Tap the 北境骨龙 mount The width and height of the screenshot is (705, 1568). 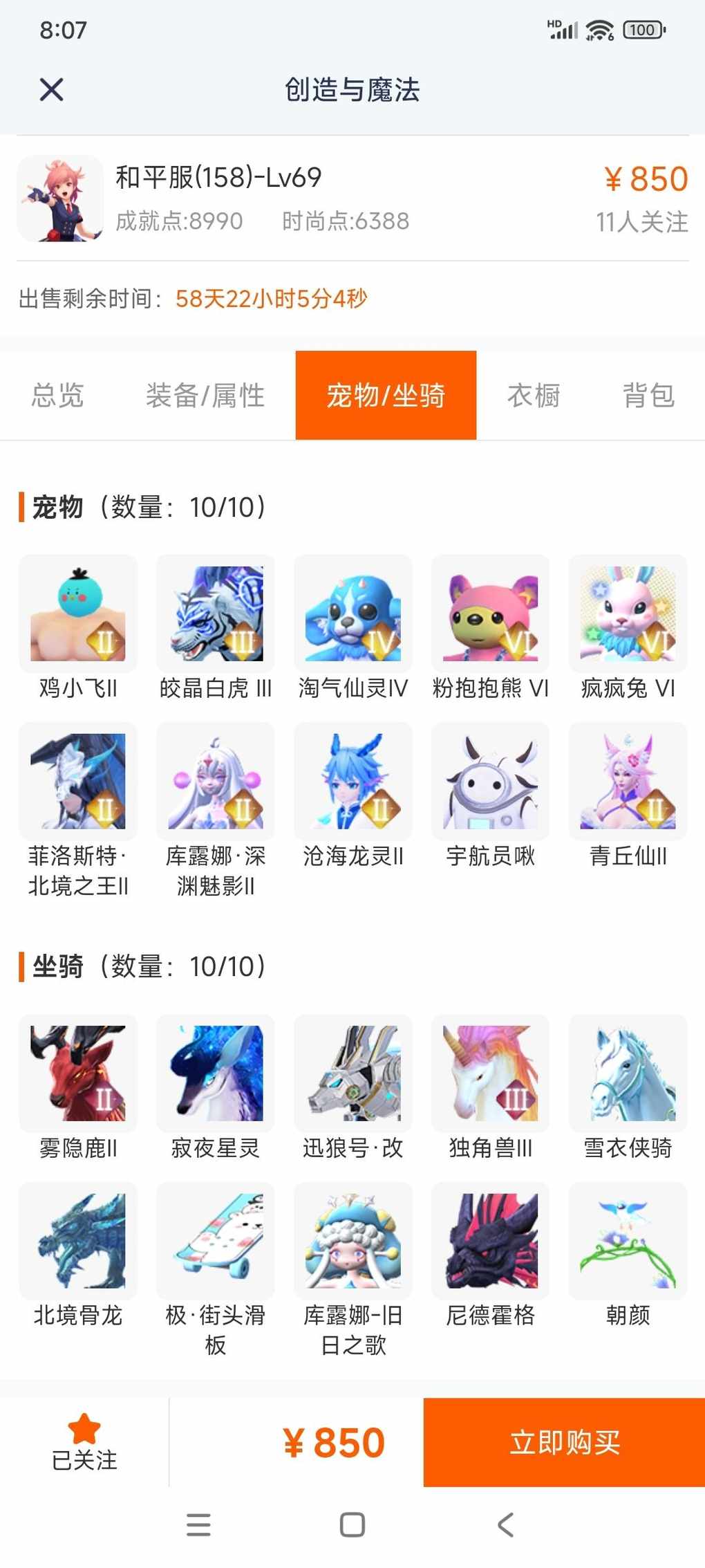point(78,1241)
